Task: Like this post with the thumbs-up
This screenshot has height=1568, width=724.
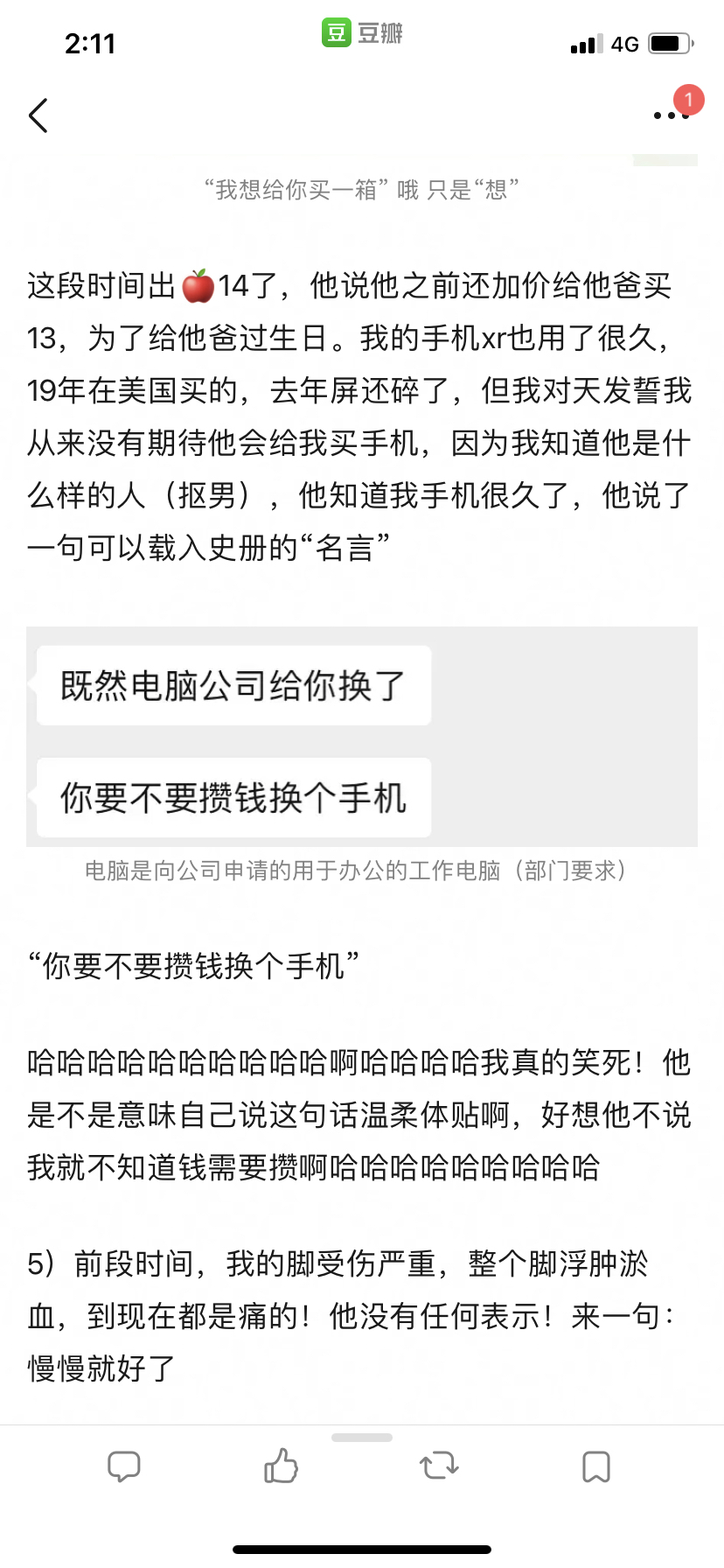Action: tap(281, 1465)
